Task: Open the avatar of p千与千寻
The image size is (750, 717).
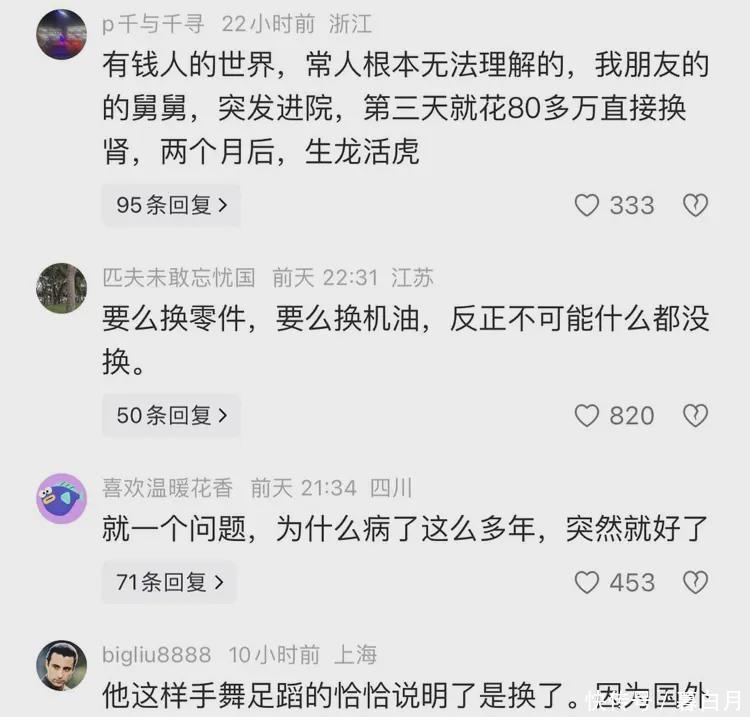Action: (62, 34)
